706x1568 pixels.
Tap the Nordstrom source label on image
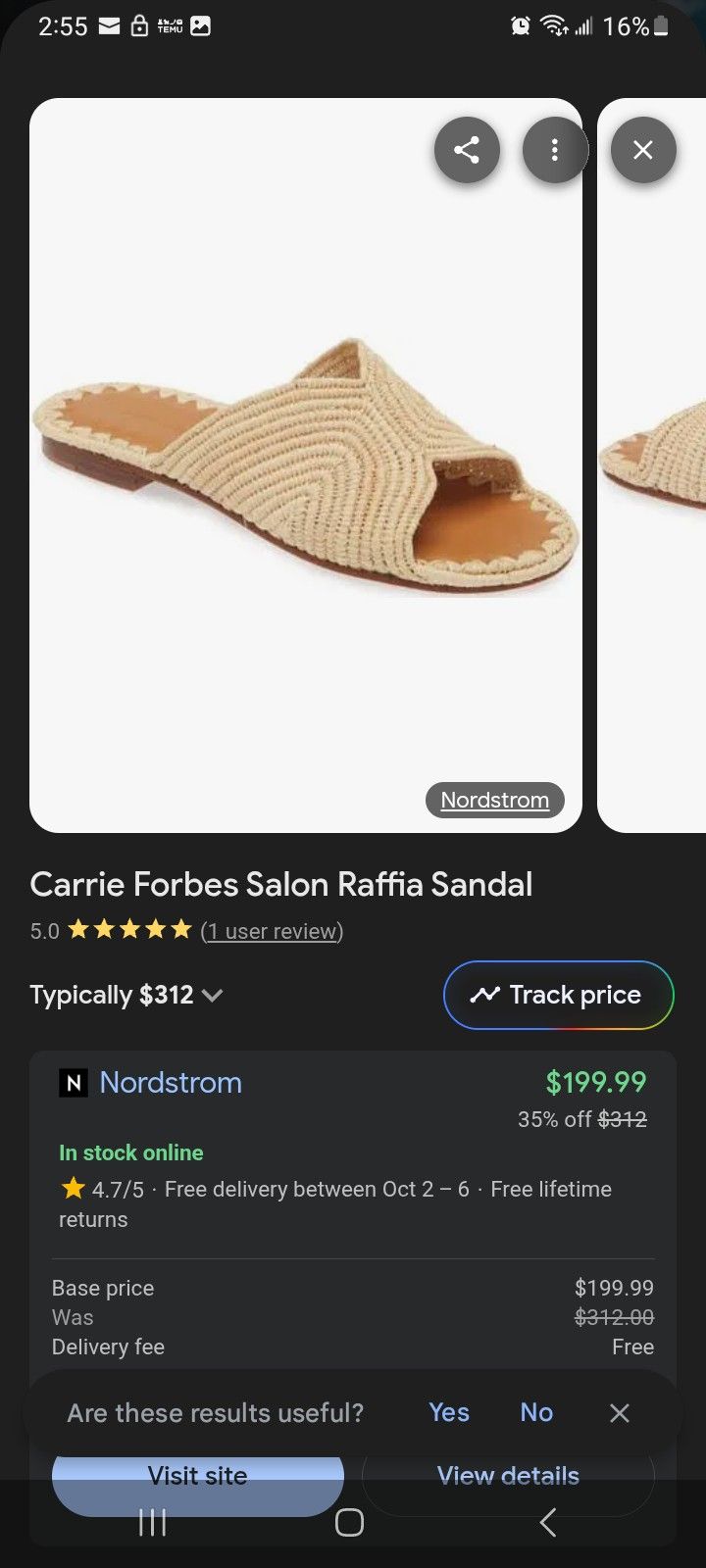[x=494, y=800]
